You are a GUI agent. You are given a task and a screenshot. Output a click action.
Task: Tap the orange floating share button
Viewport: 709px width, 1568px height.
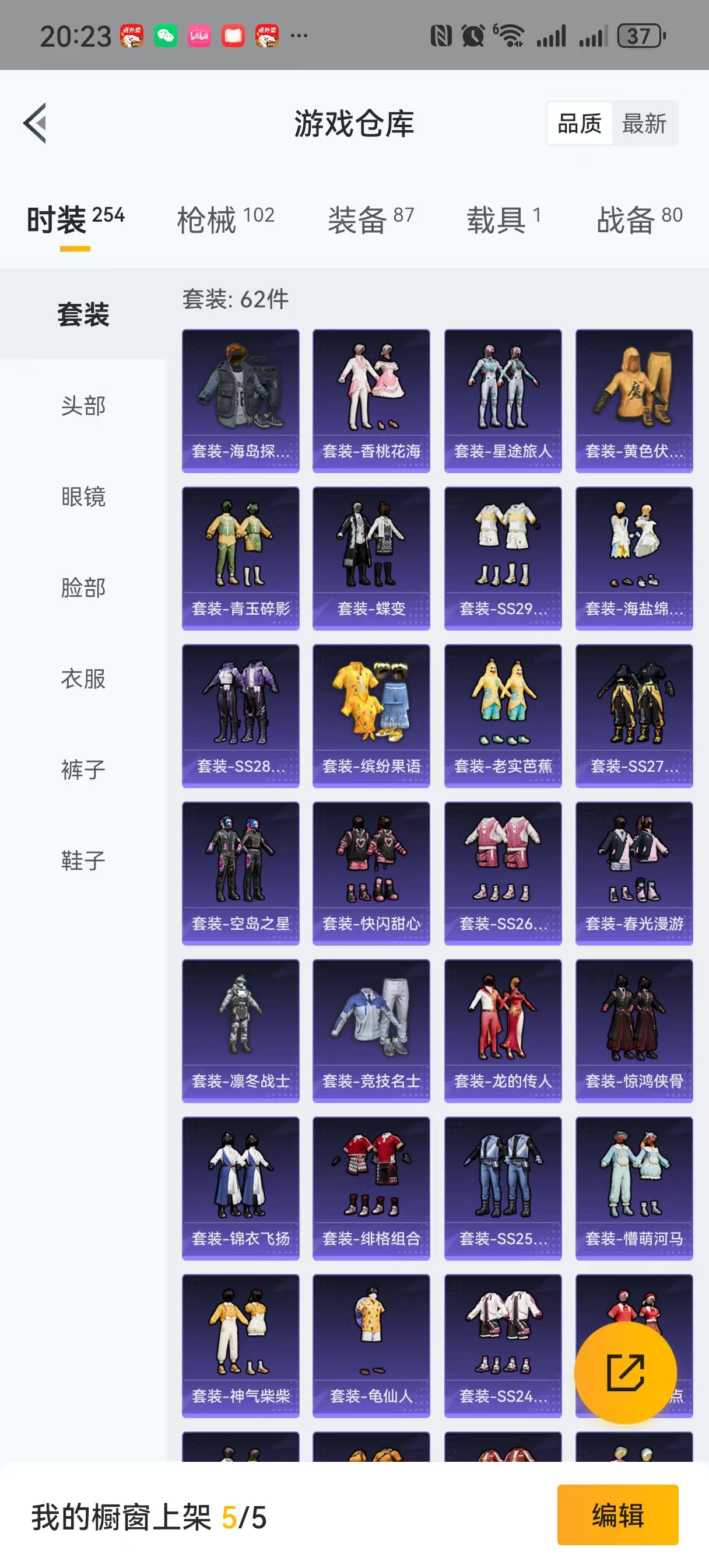625,1372
